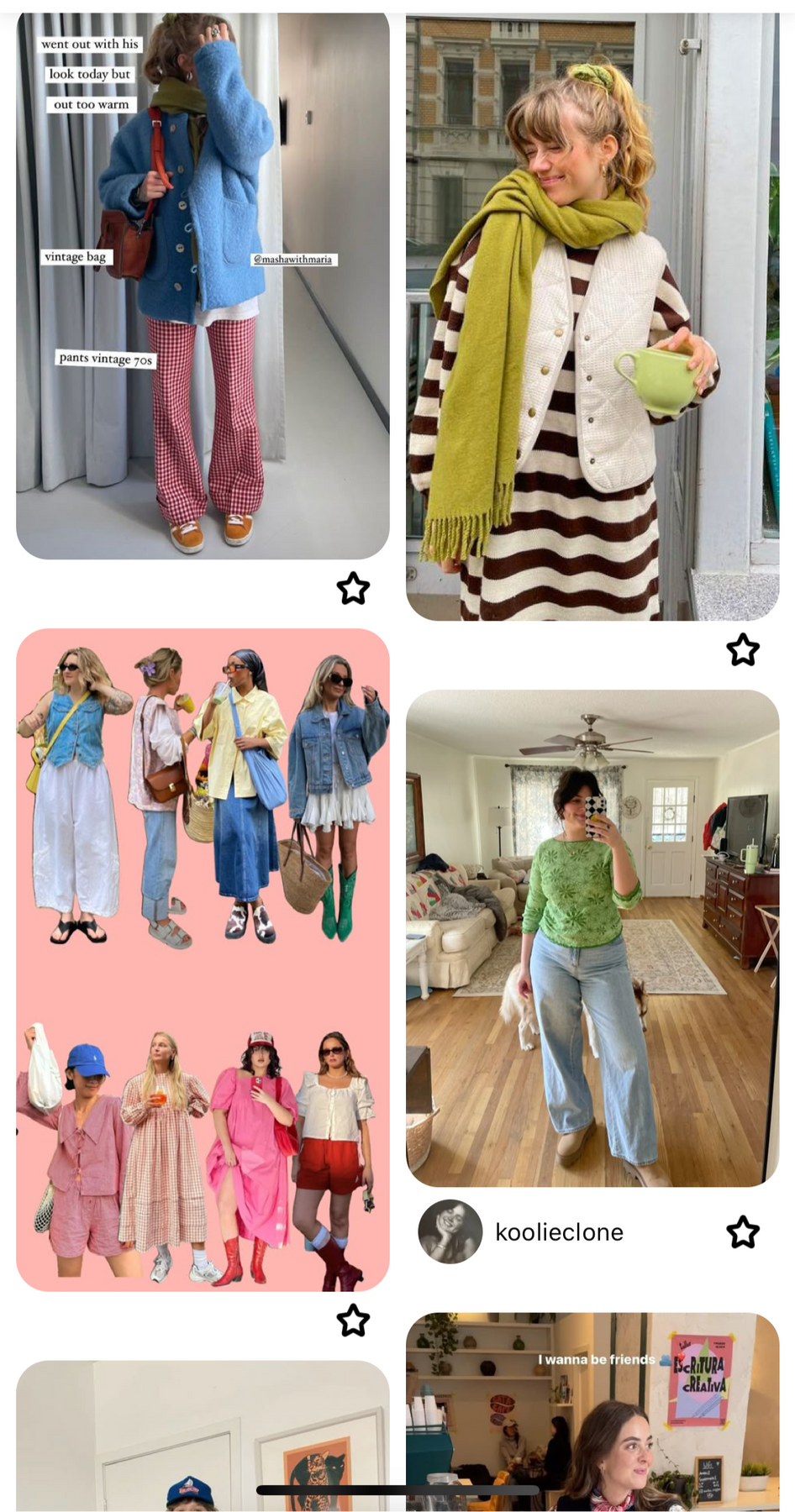Open the 'I wanna be friends' cafe pin
This screenshot has height=1512, width=795.
tap(592, 1412)
